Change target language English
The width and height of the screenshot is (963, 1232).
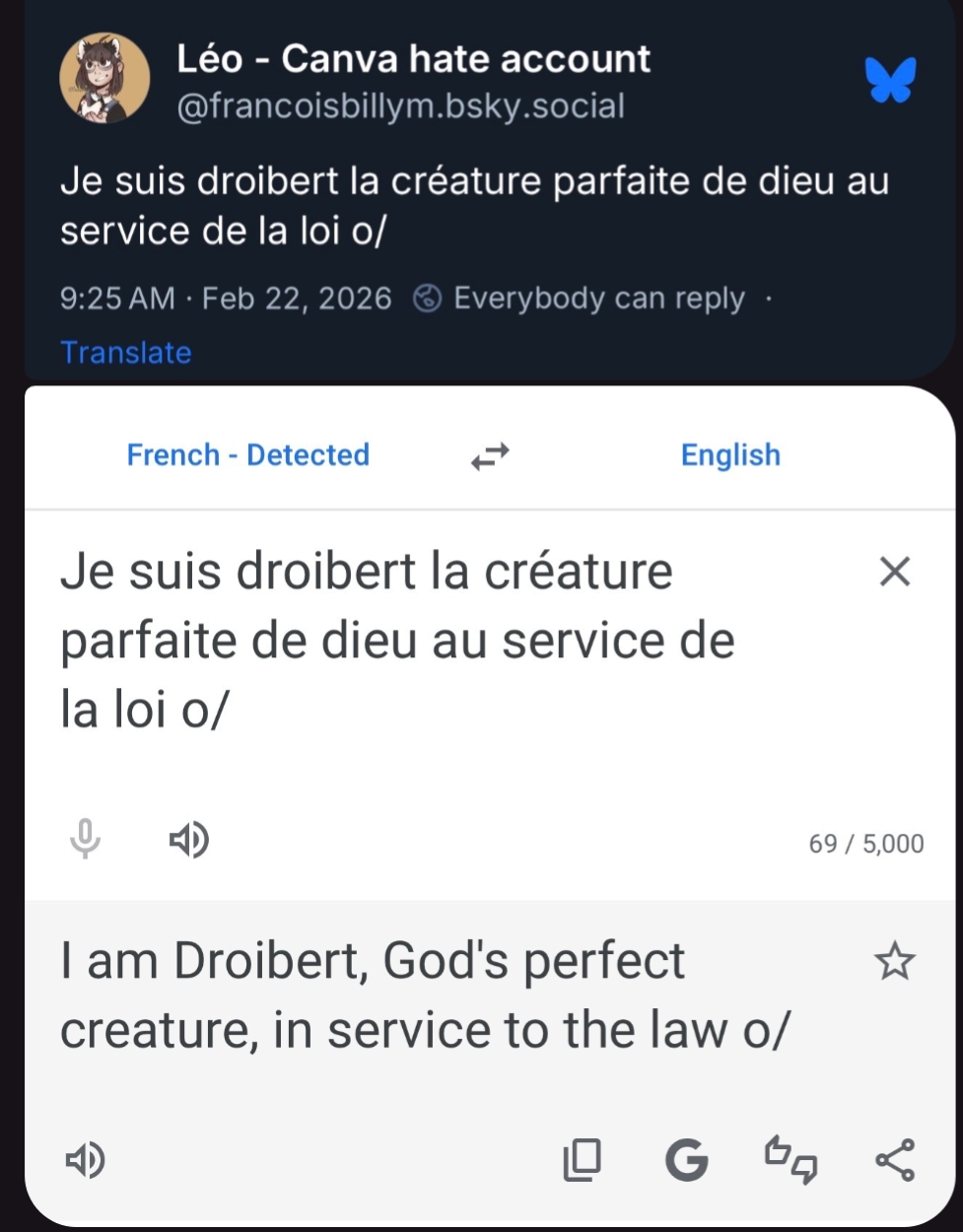[730, 455]
